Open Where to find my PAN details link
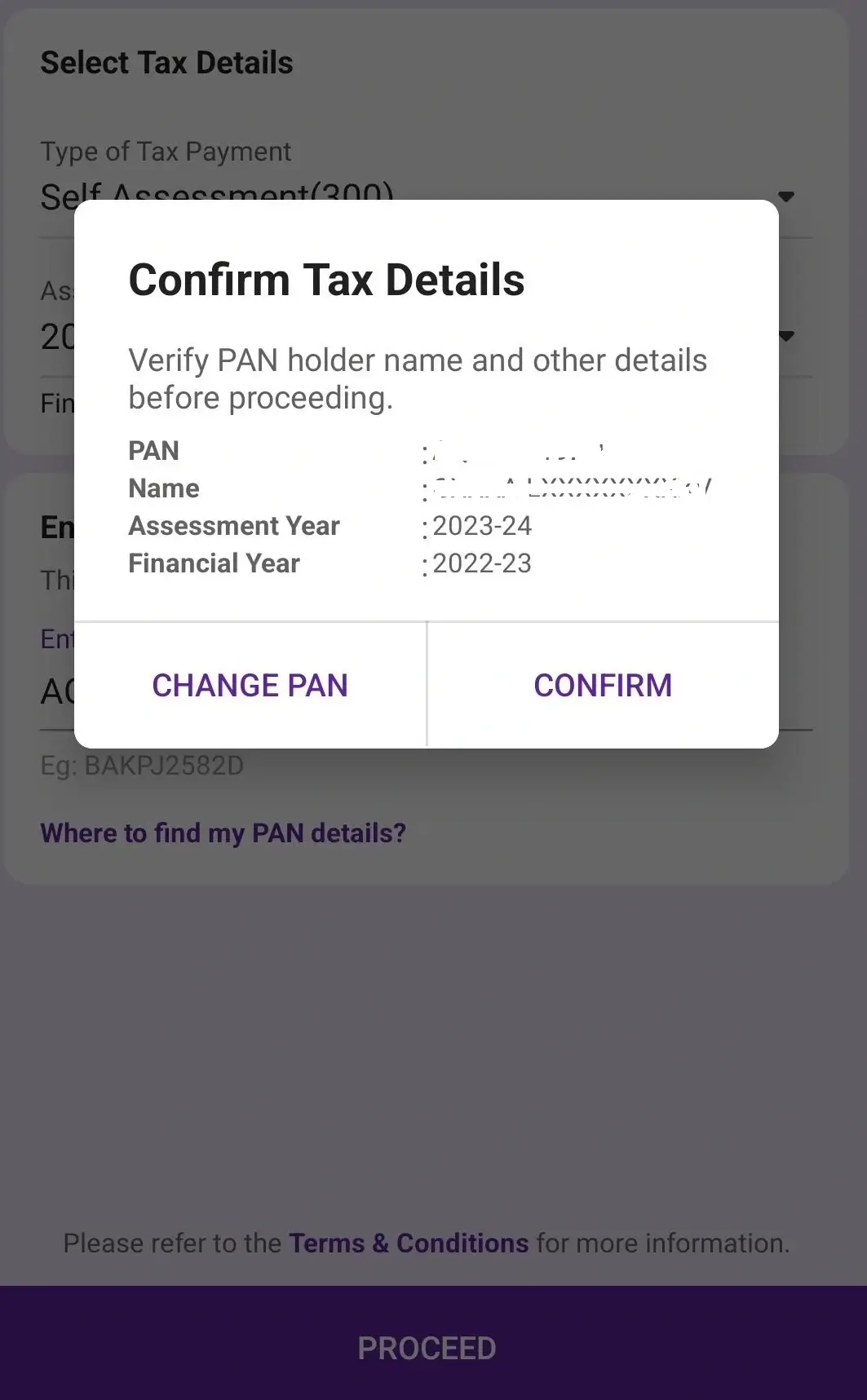Image resolution: width=867 pixels, height=1400 pixels. pyautogui.click(x=222, y=832)
